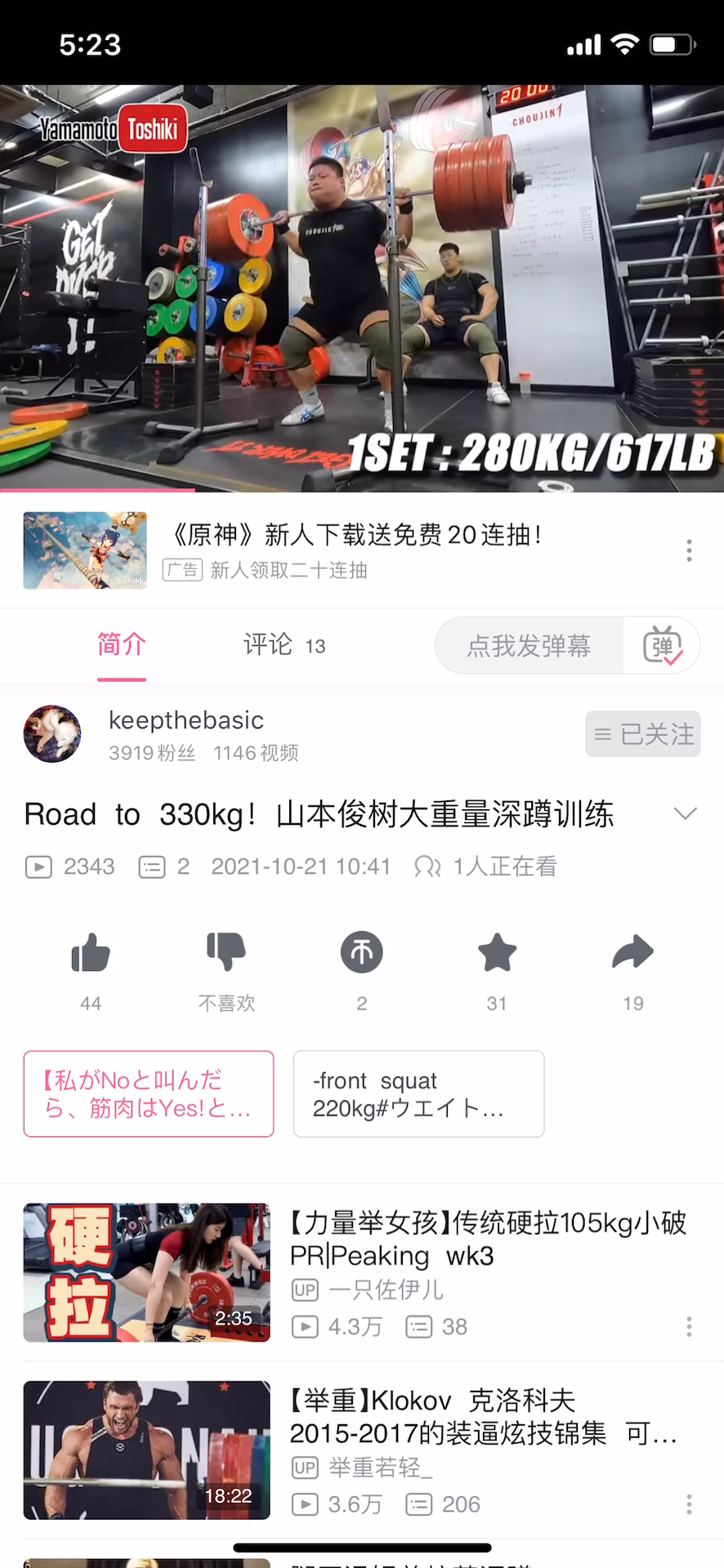Favorite the video with the star
The width and height of the screenshot is (724, 1568).
coord(497,953)
